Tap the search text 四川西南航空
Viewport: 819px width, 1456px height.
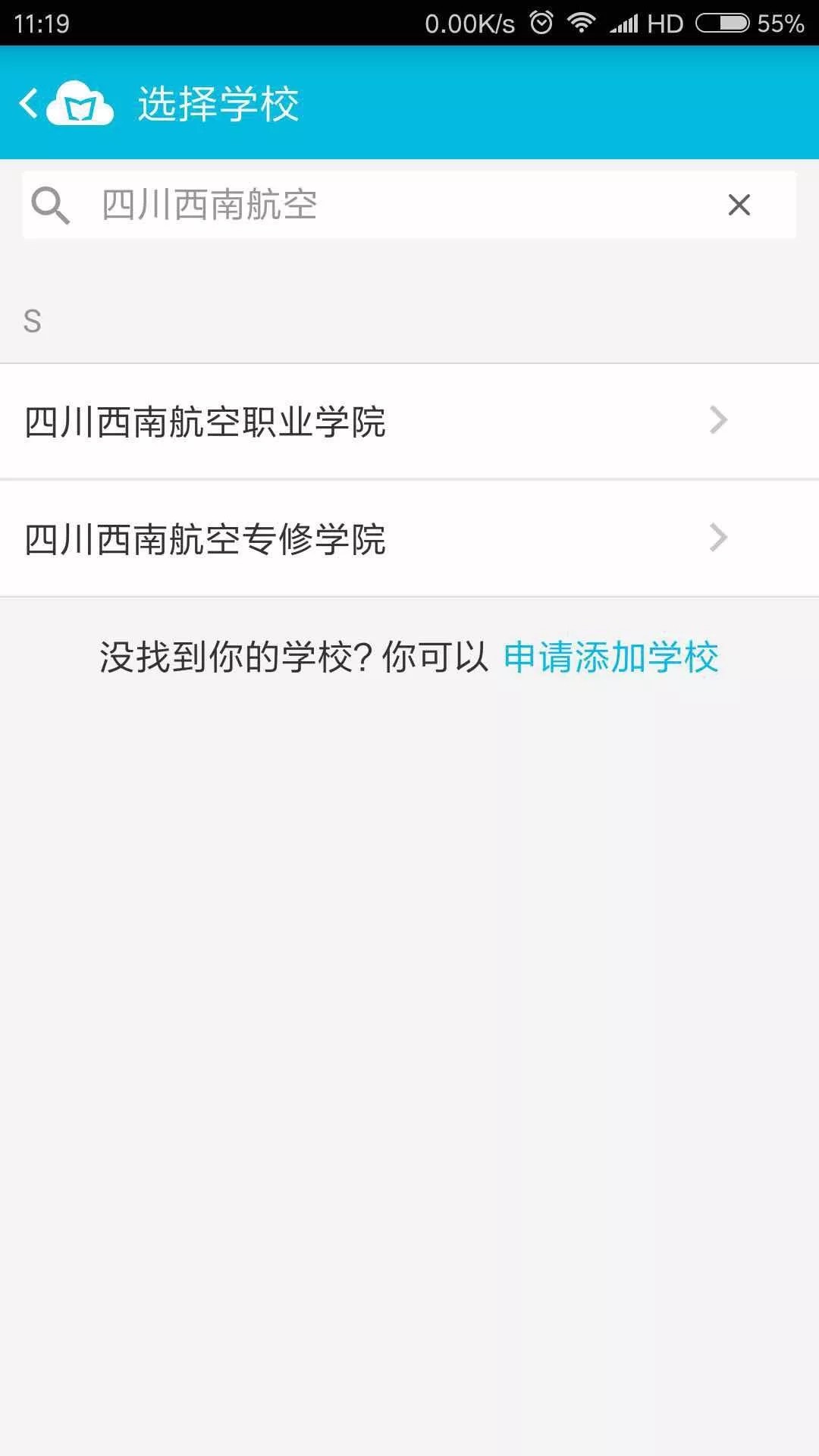(209, 203)
